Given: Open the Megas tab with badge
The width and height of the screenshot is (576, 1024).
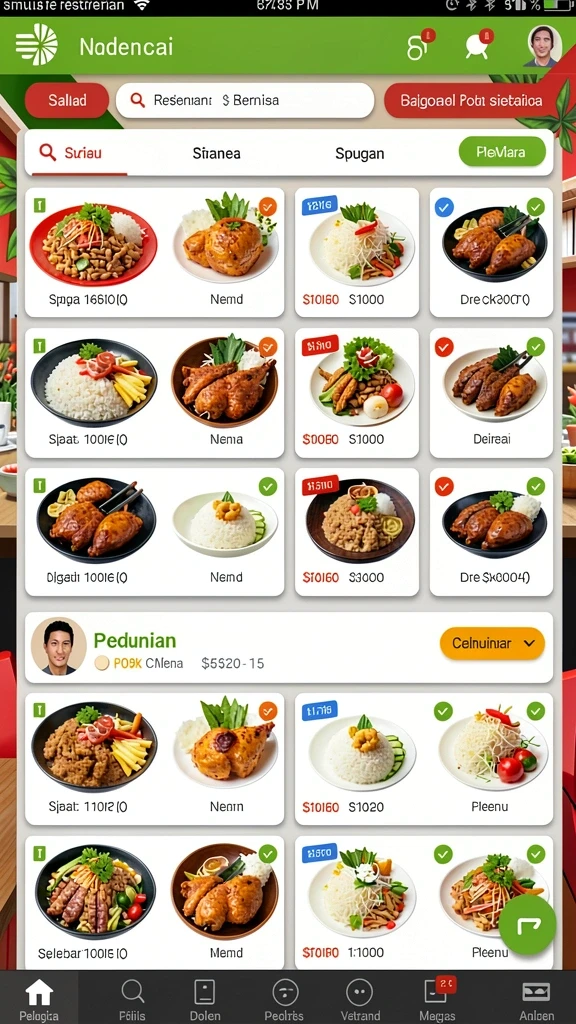Looking at the screenshot, I should pos(438,999).
